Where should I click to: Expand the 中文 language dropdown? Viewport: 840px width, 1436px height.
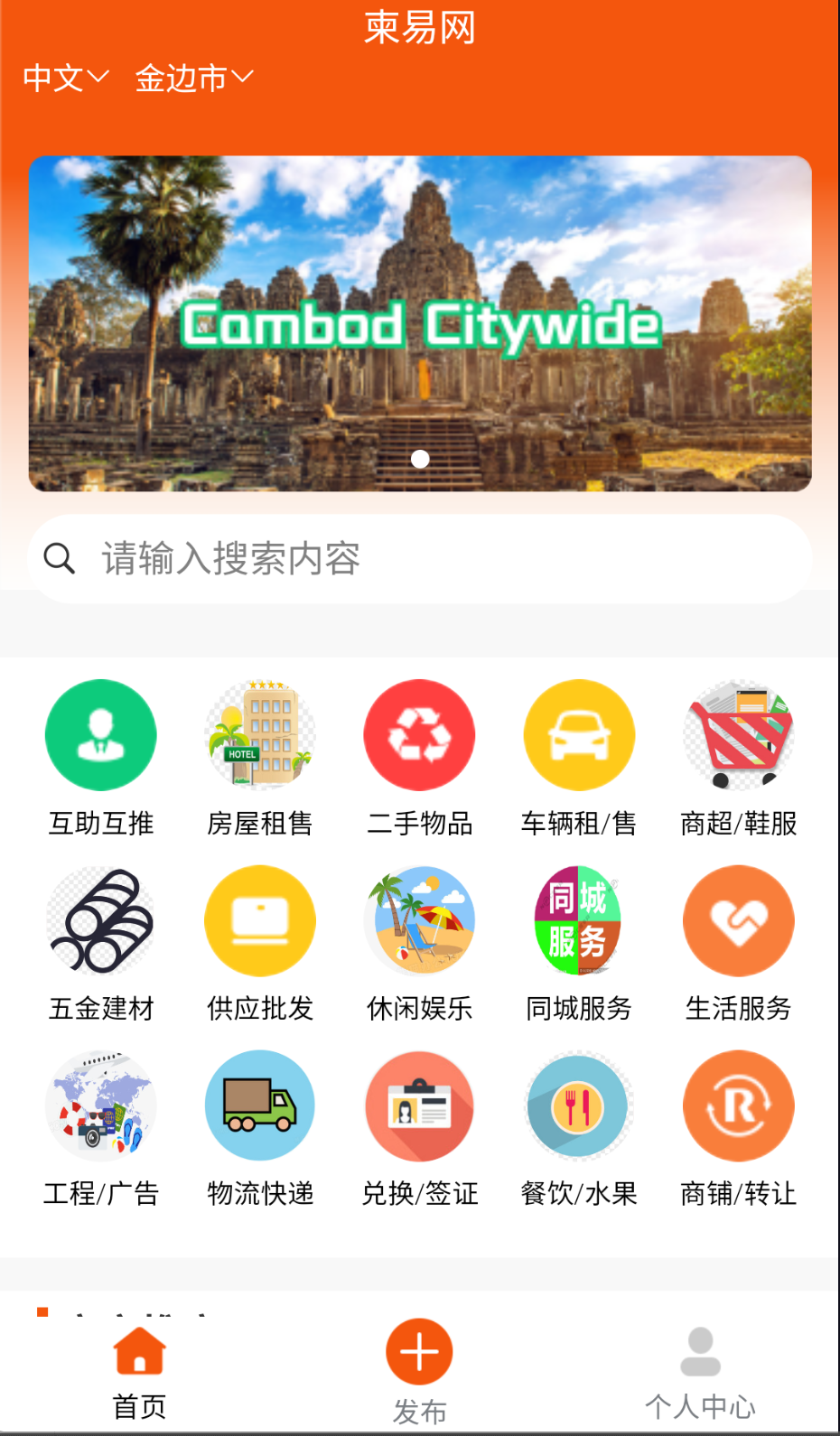(x=65, y=77)
